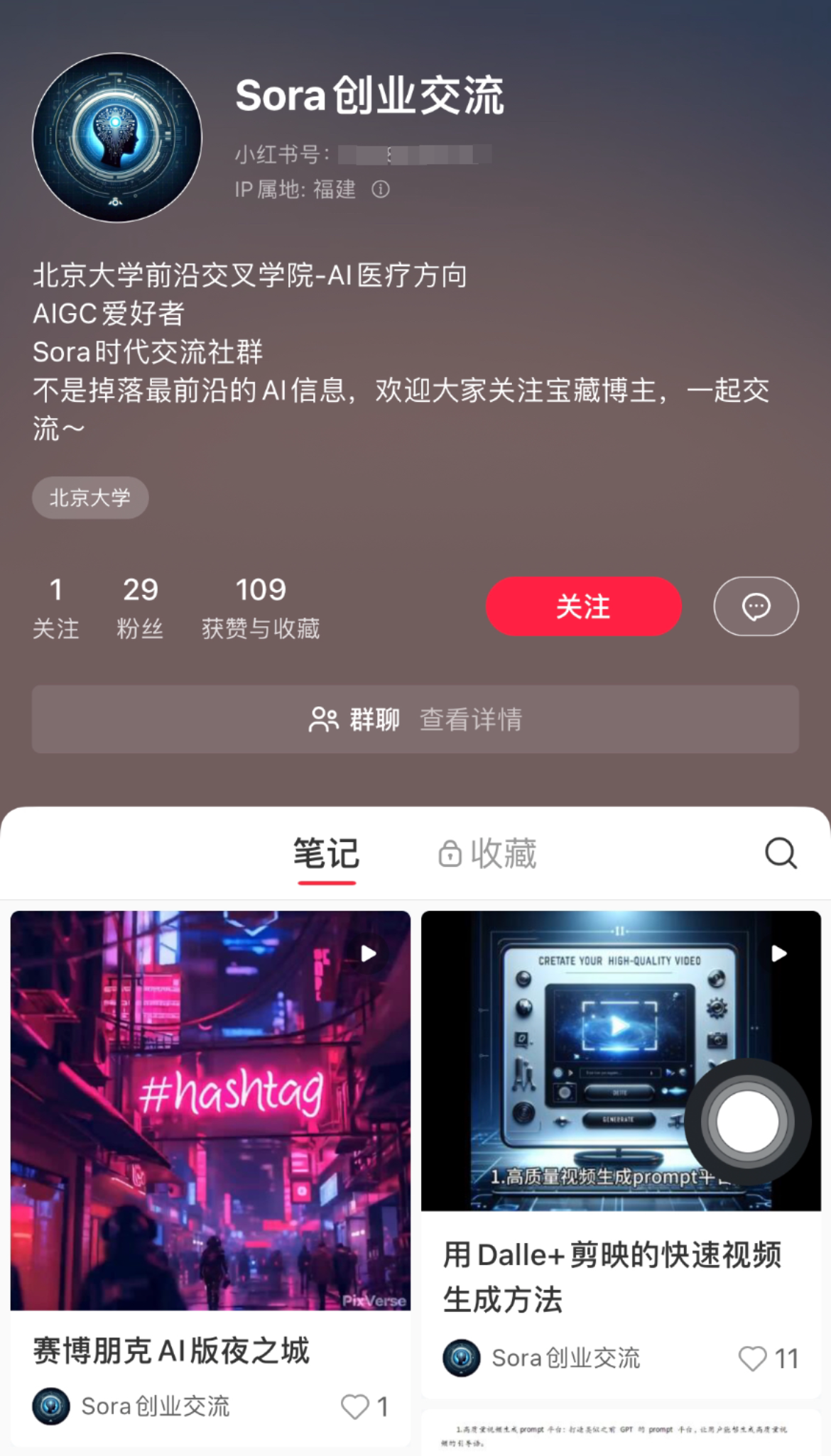
Task: Tap the IP属地 info icon
Action: [381, 189]
